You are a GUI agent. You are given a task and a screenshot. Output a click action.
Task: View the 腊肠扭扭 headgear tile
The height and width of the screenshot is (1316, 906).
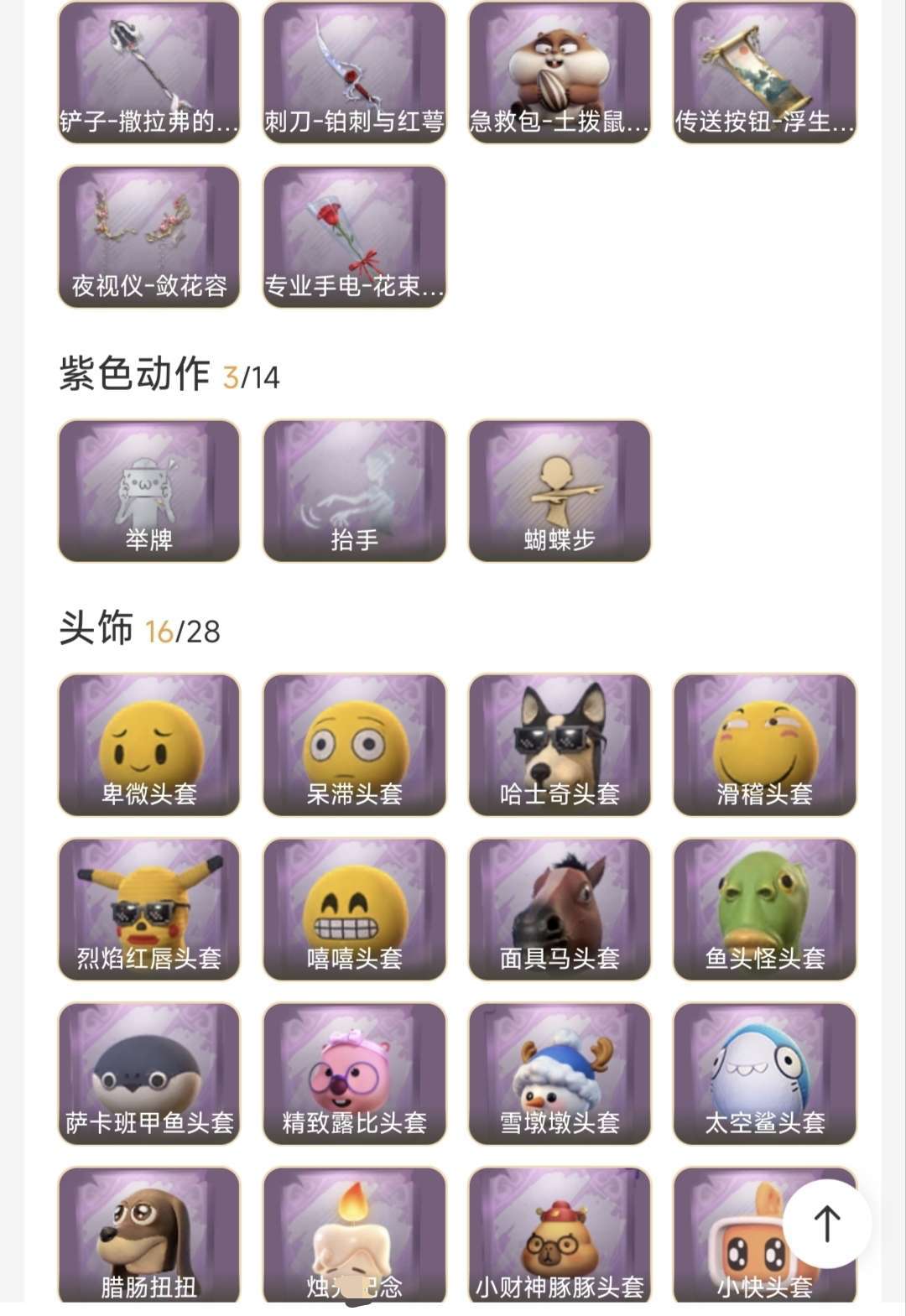(149, 1236)
